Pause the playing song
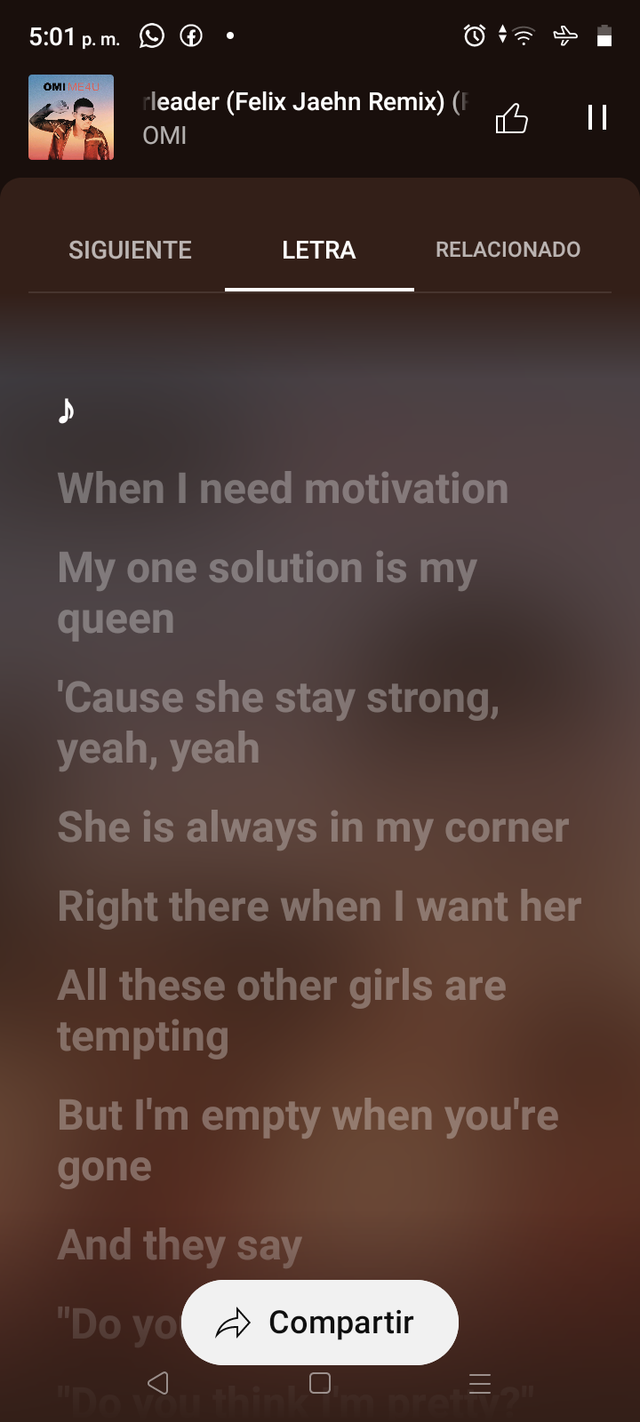The image size is (640, 1422). (597, 118)
